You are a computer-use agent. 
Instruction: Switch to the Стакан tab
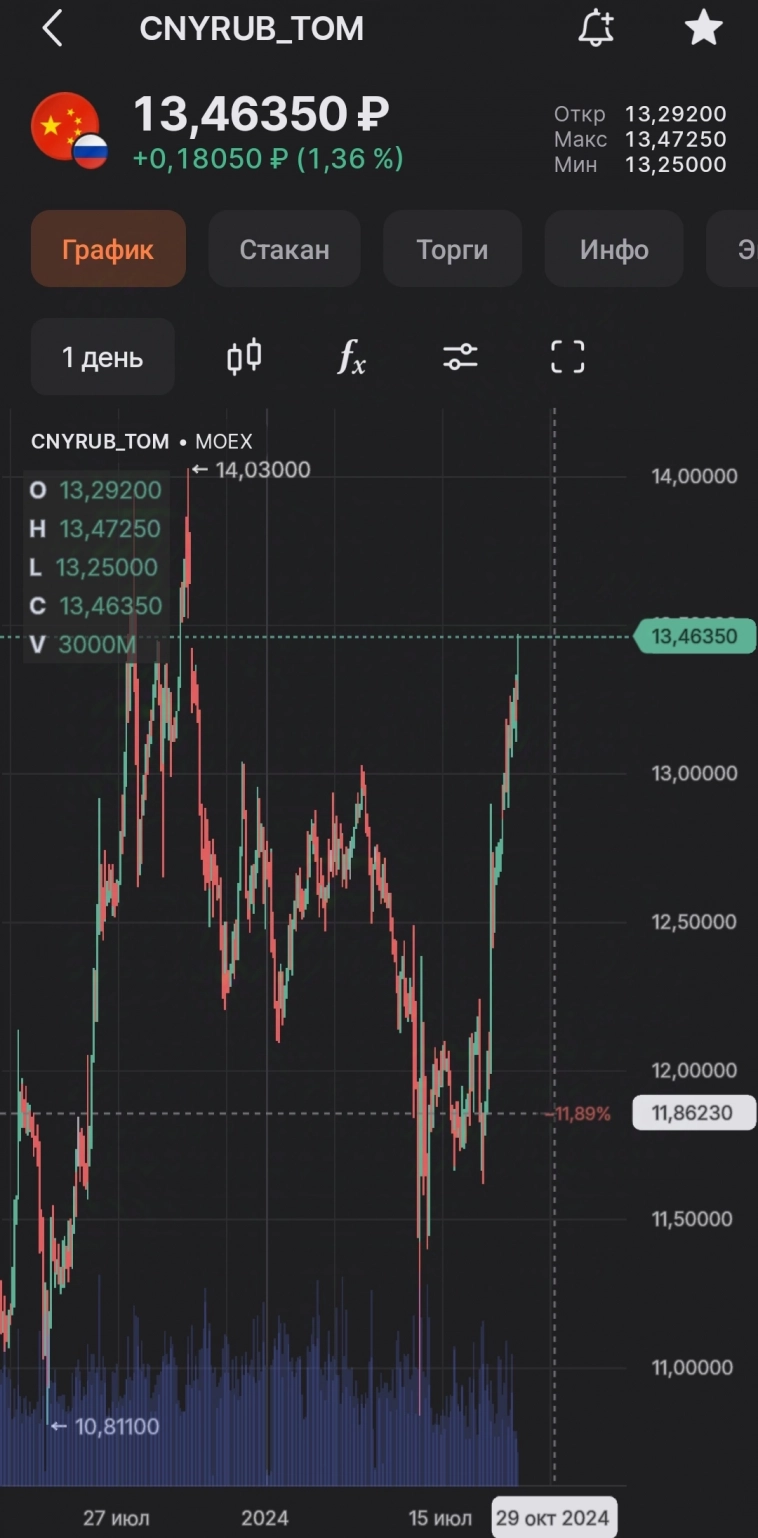284,249
